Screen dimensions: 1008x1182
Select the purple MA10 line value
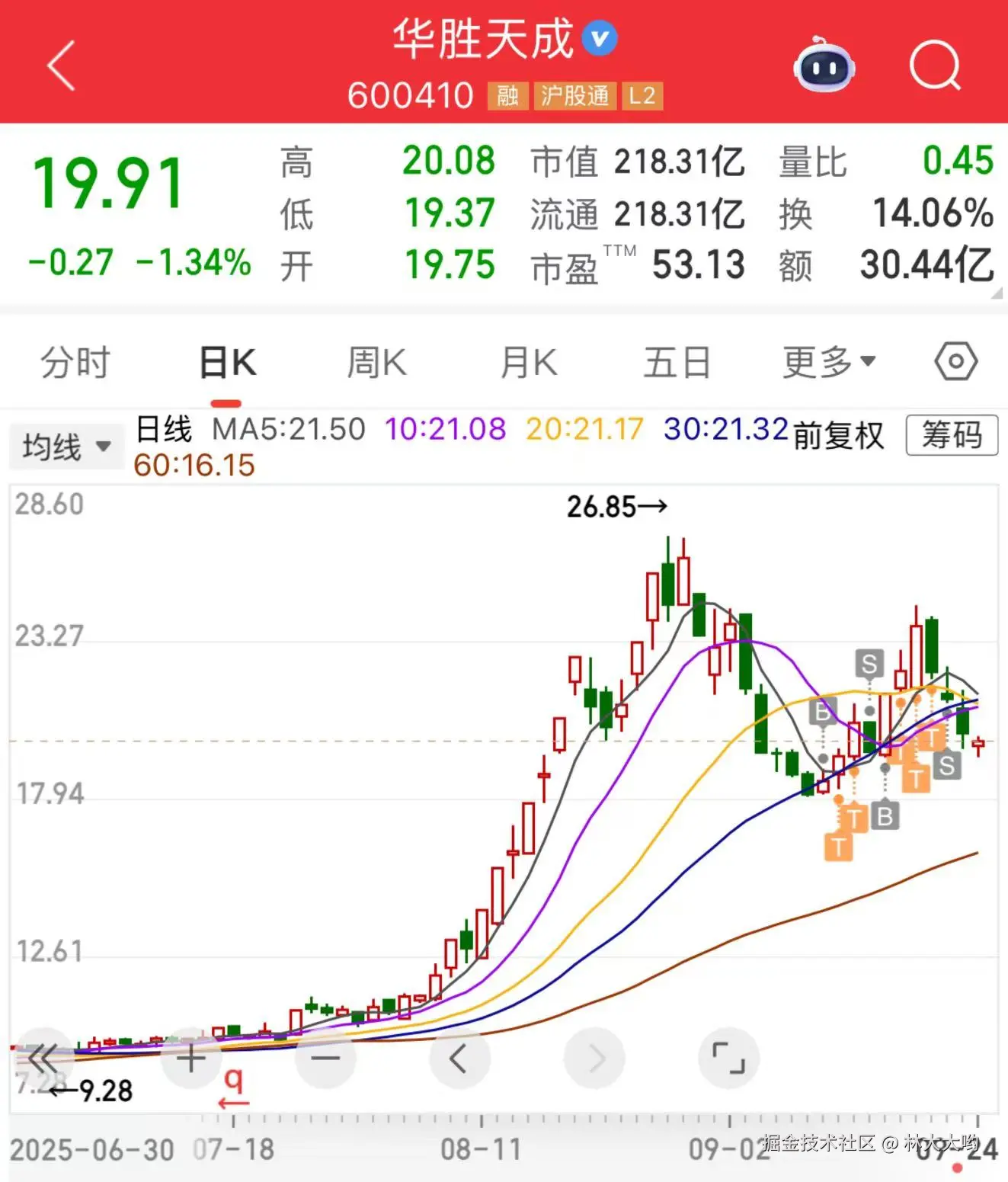click(x=446, y=429)
